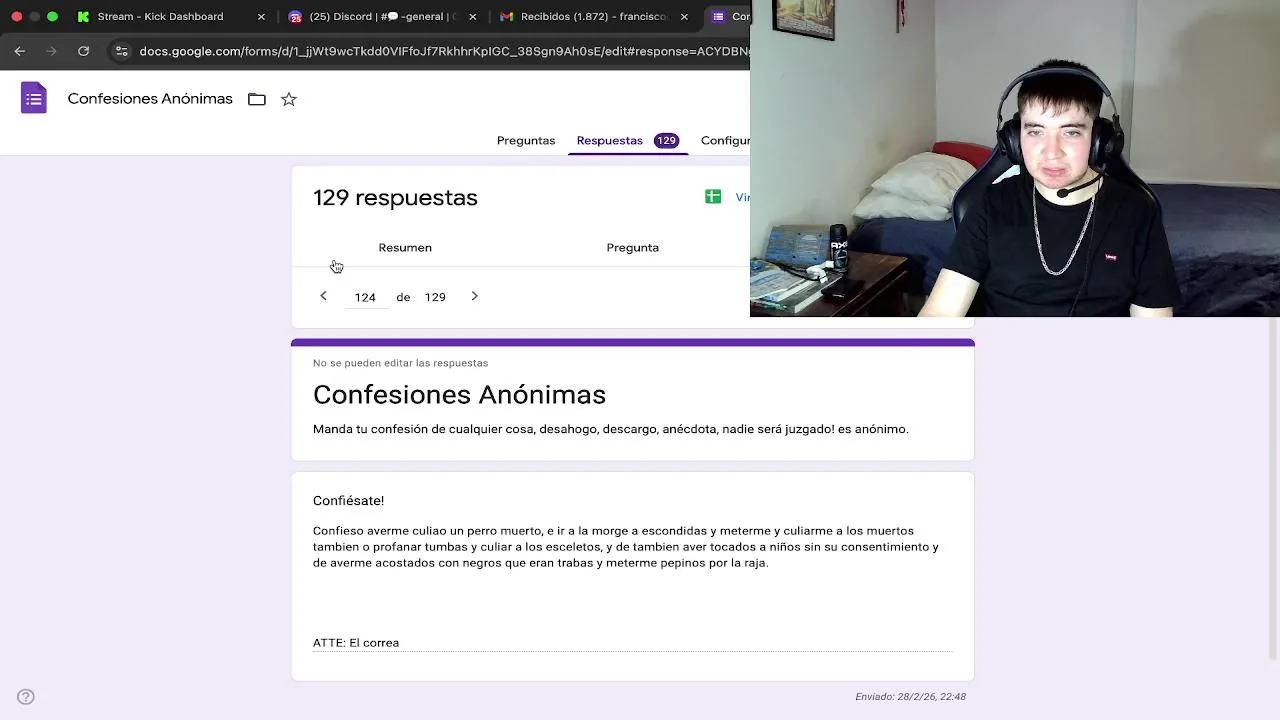Reload the current page
The height and width of the screenshot is (720, 1280).
84,51
